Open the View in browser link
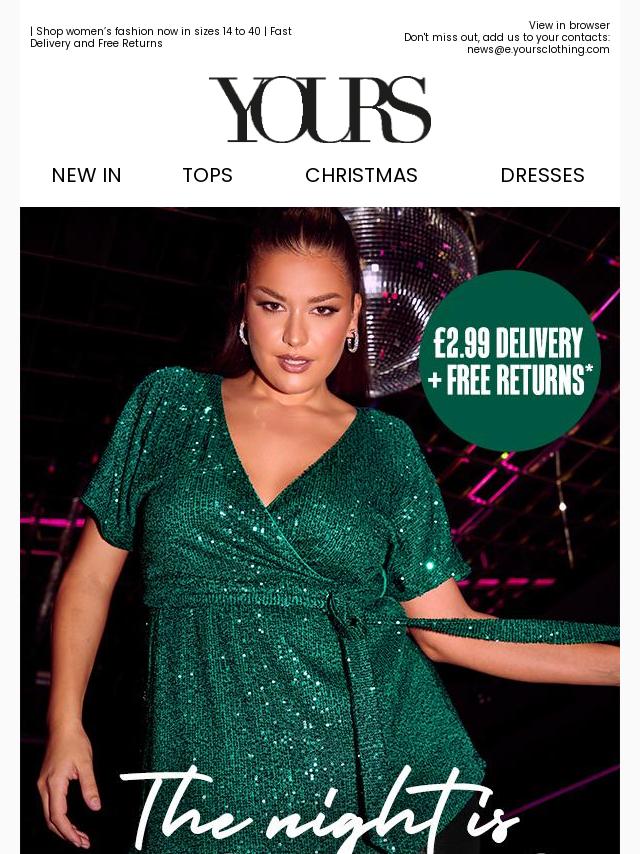 coord(568,25)
